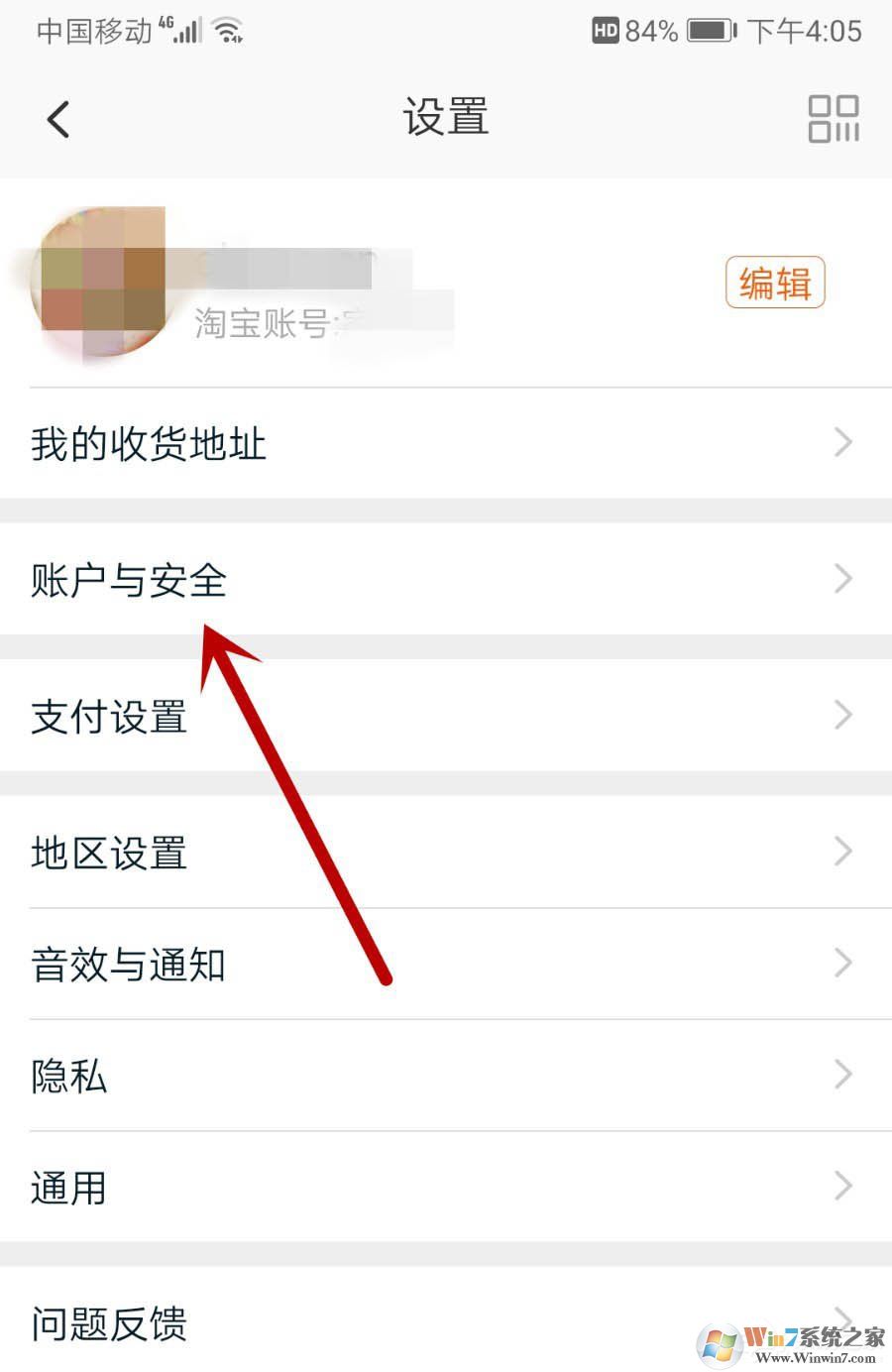Go back from the 设置 page
This screenshot has height=1372, width=892.
click(x=58, y=120)
